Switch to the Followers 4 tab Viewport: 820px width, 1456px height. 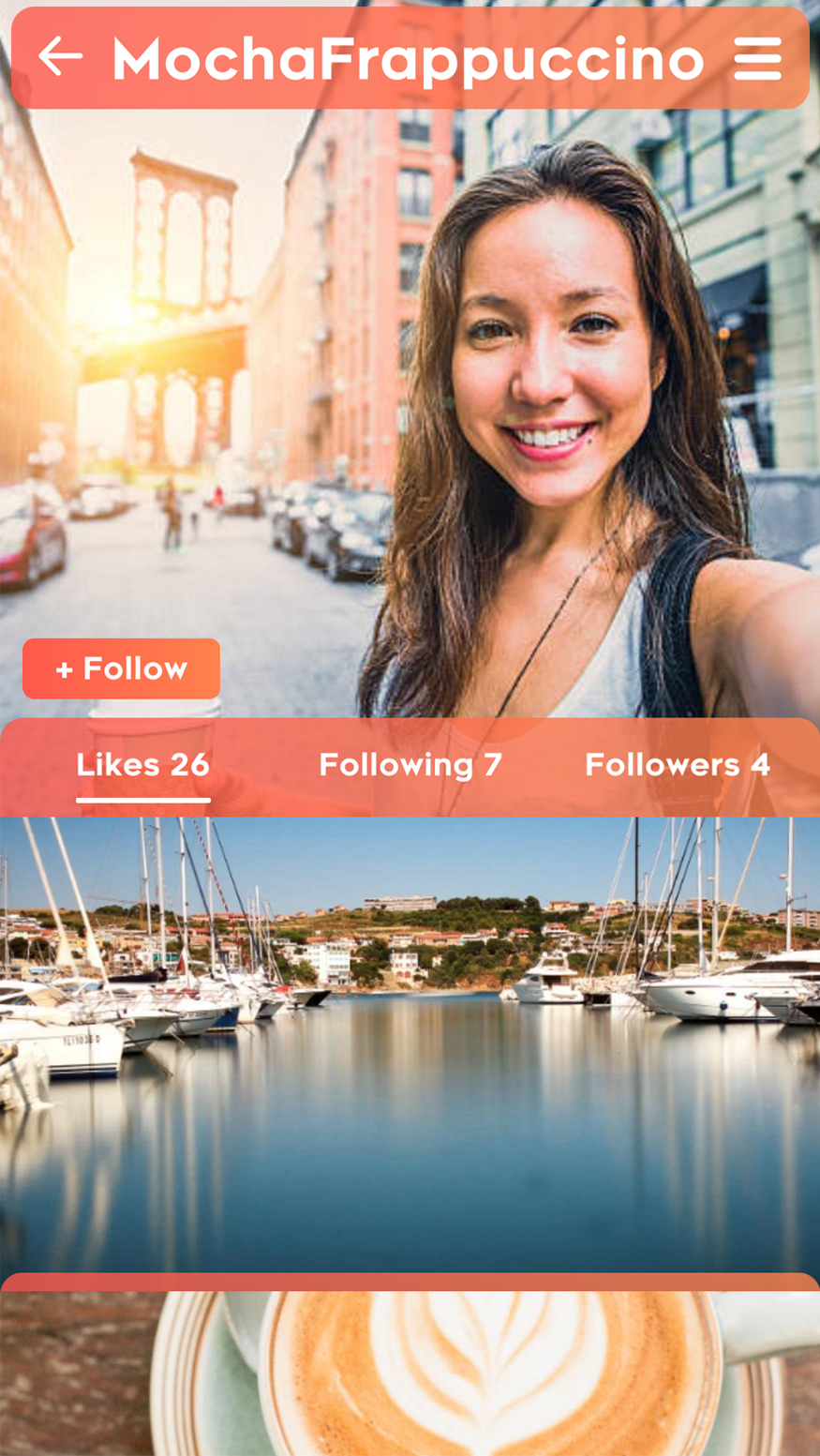tap(677, 765)
